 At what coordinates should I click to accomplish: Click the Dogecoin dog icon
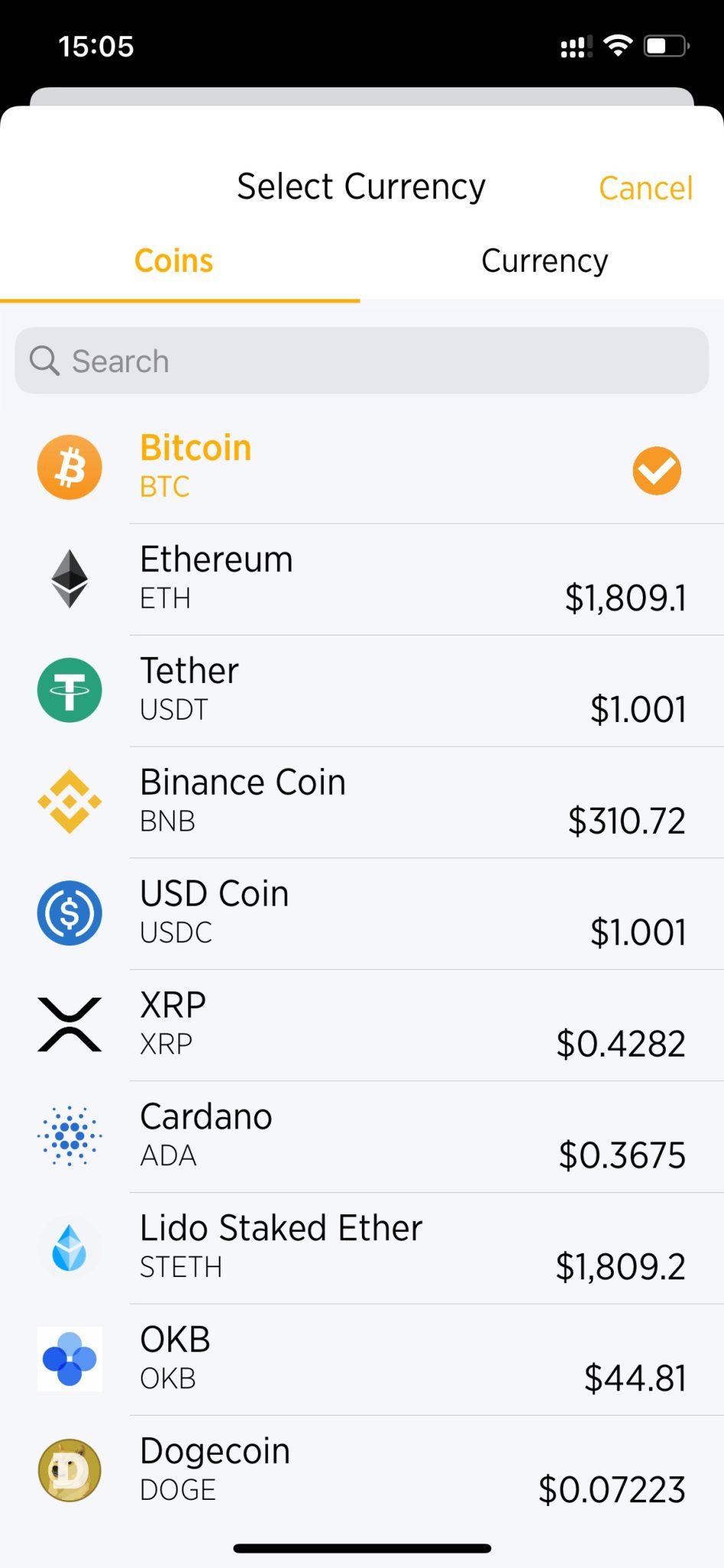(x=70, y=1470)
